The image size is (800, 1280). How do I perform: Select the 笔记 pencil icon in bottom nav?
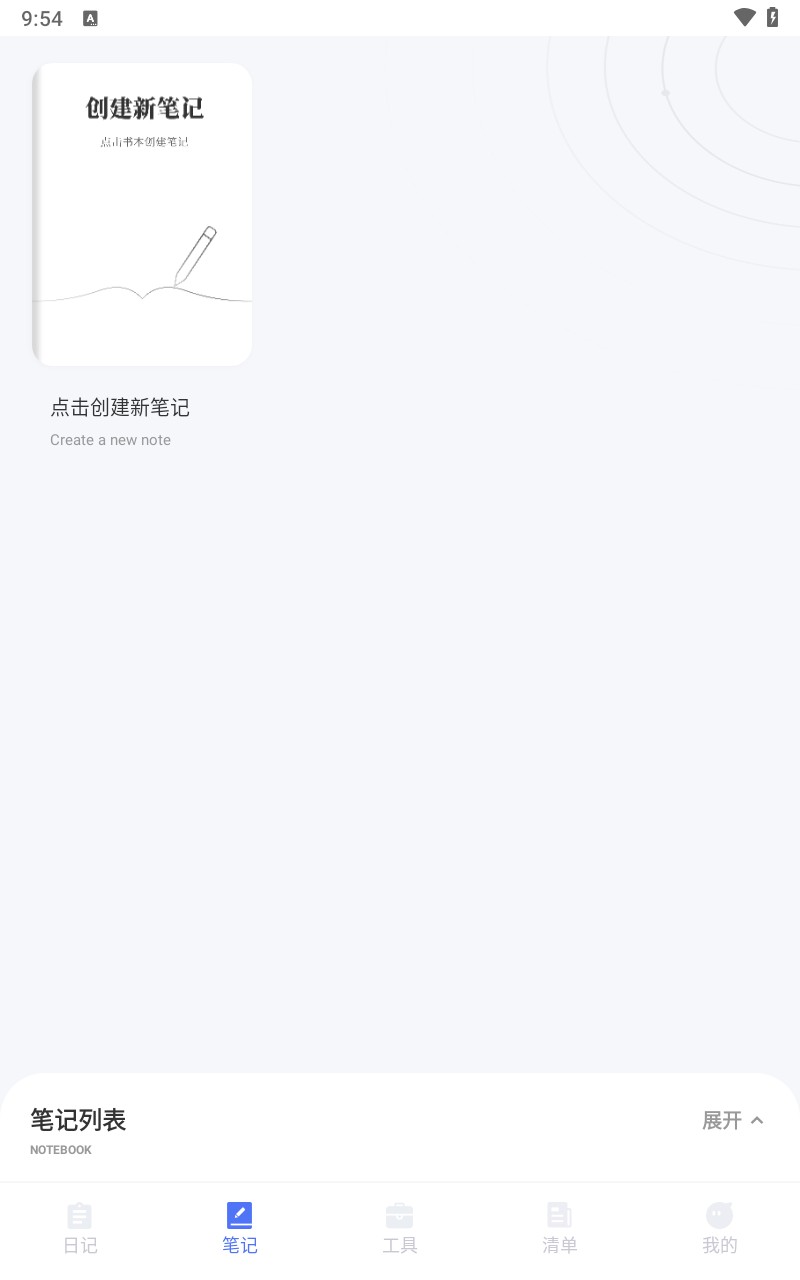pos(240,1215)
